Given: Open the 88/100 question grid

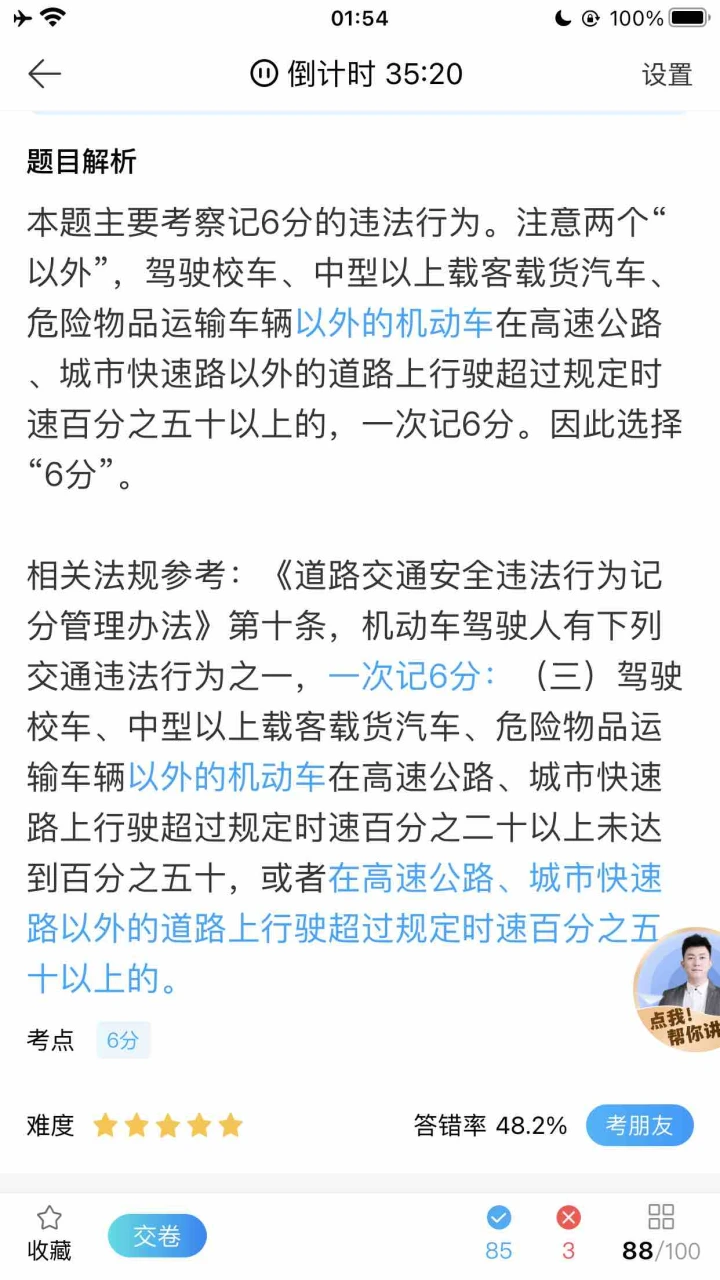Looking at the screenshot, I should 661,1233.
